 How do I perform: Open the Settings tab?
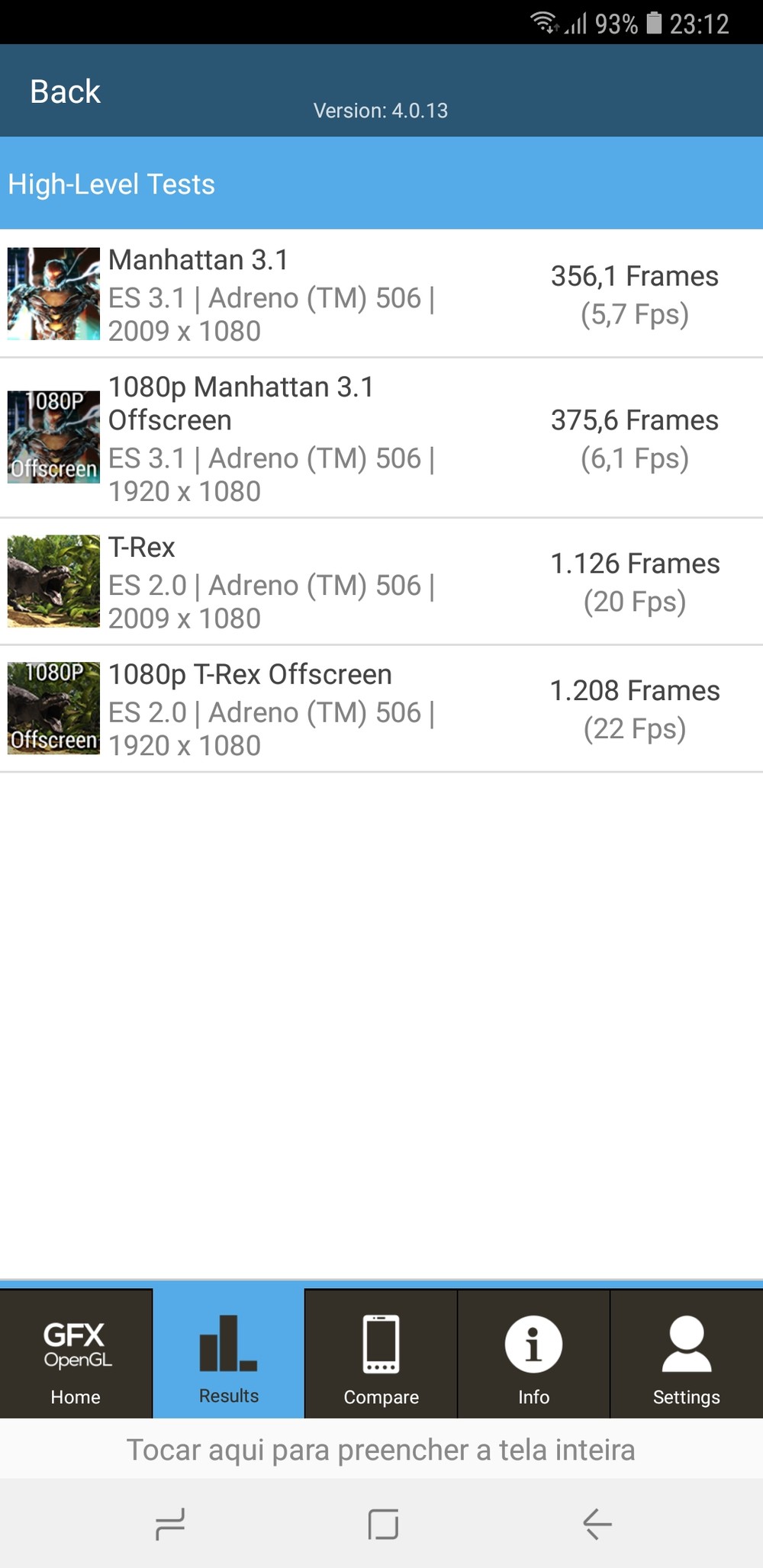687,1354
